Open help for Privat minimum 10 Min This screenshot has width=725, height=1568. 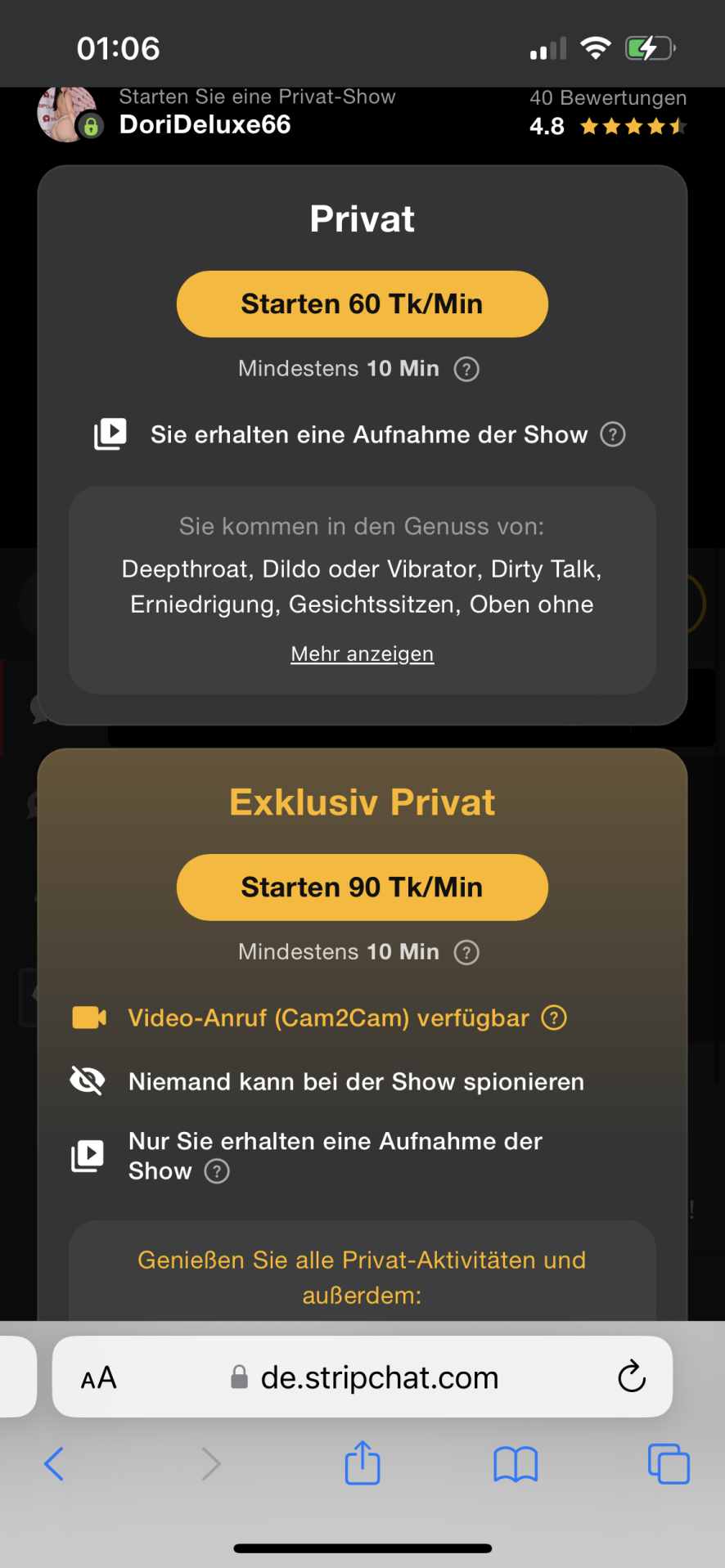point(466,369)
